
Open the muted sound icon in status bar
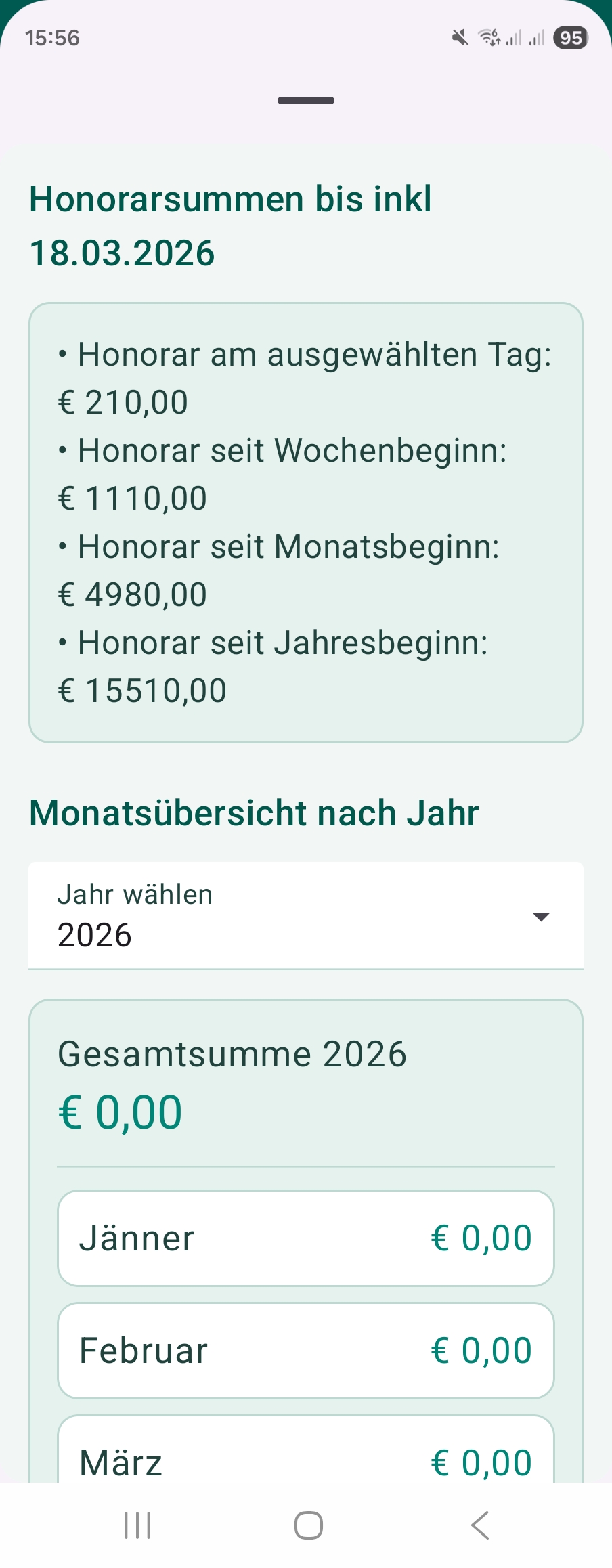(x=459, y=38)
